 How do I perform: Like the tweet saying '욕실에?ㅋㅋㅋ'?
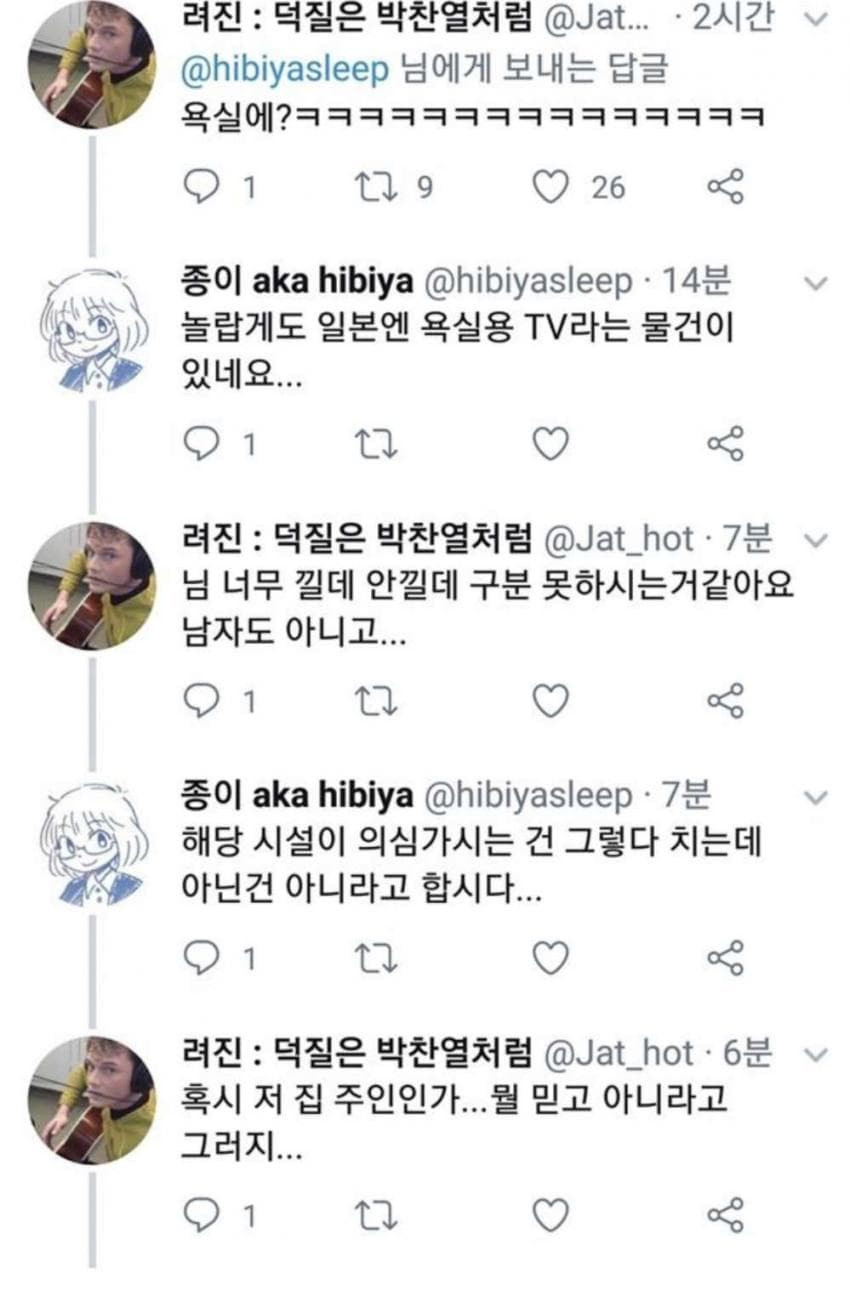[550, 187]
